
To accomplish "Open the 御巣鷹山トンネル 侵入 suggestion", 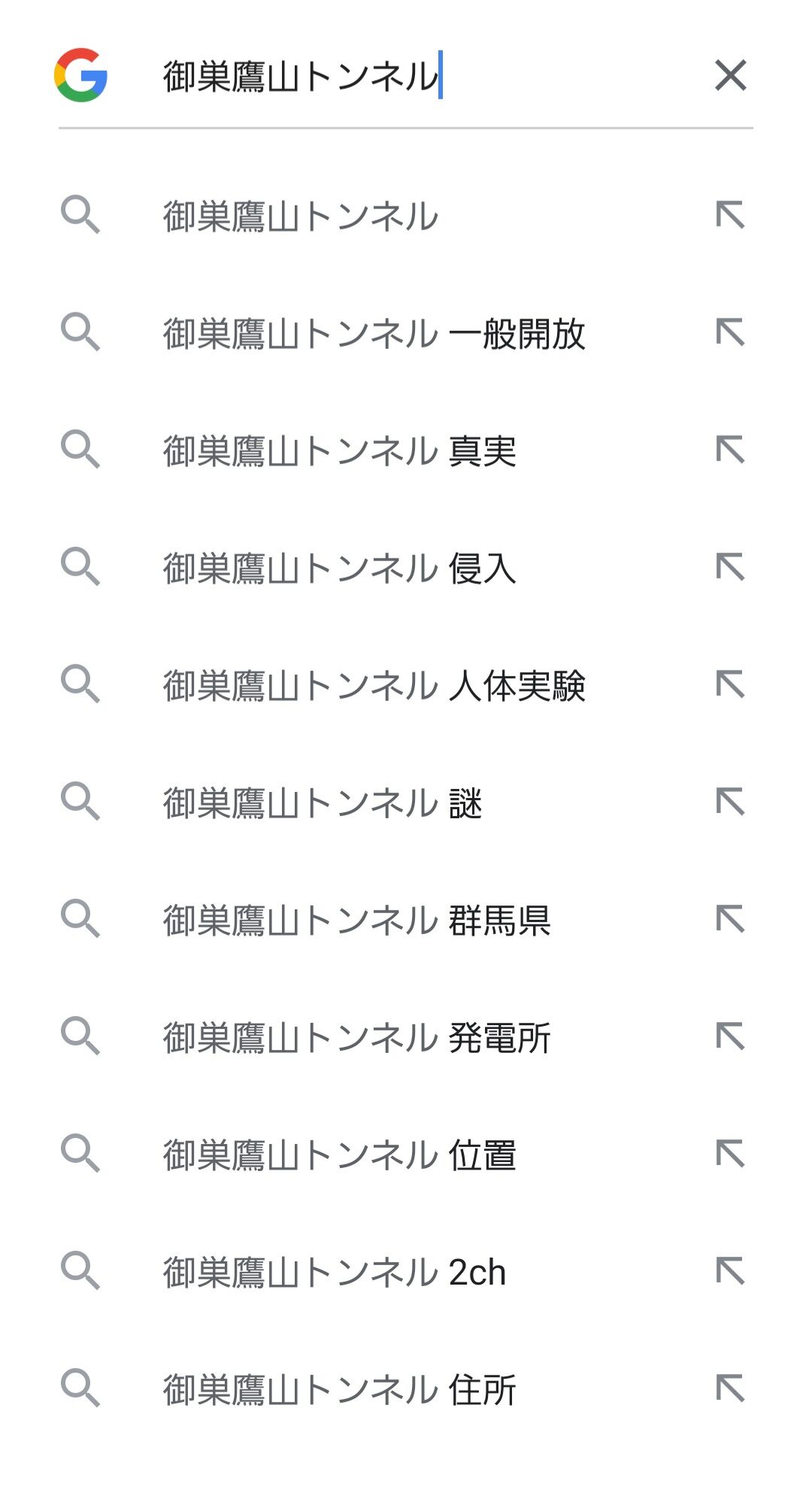I will (x=339, y=569).
